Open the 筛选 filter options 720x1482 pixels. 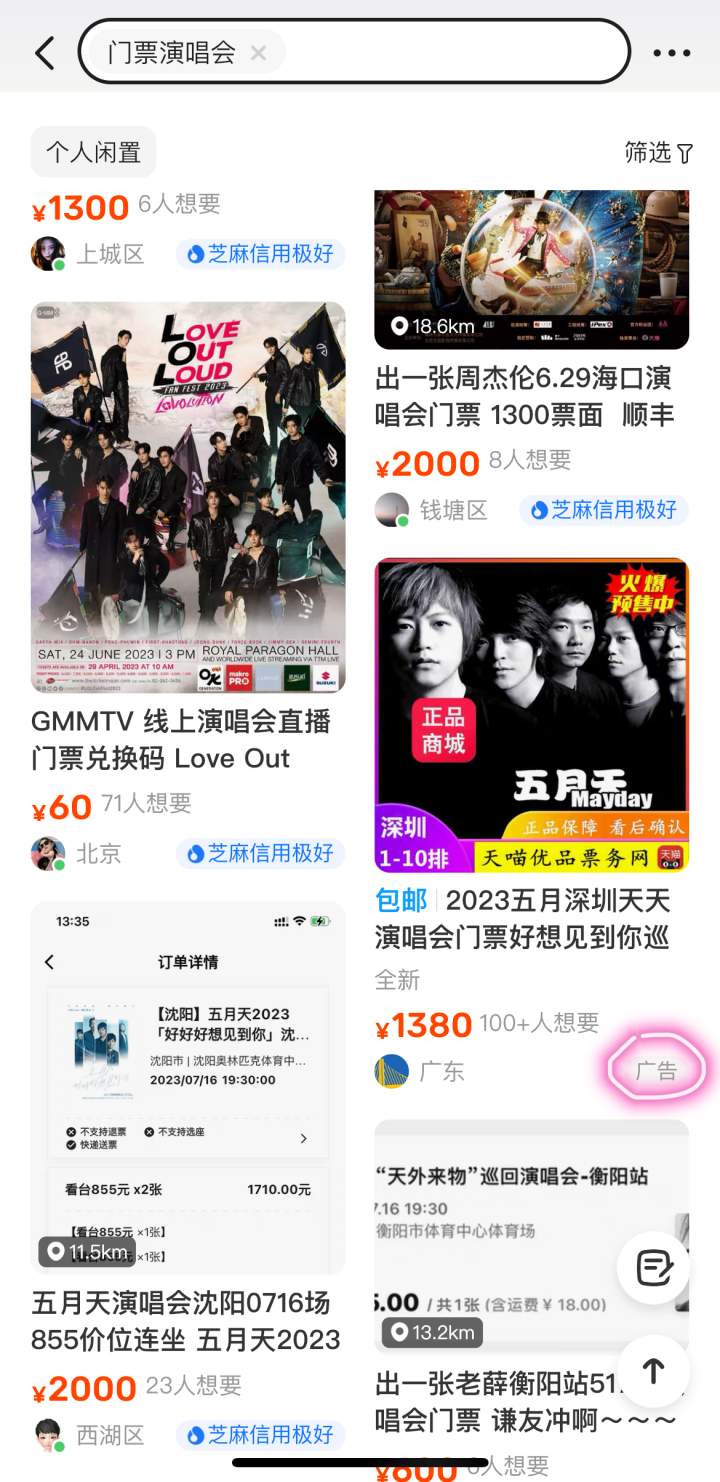click(658, 152)
